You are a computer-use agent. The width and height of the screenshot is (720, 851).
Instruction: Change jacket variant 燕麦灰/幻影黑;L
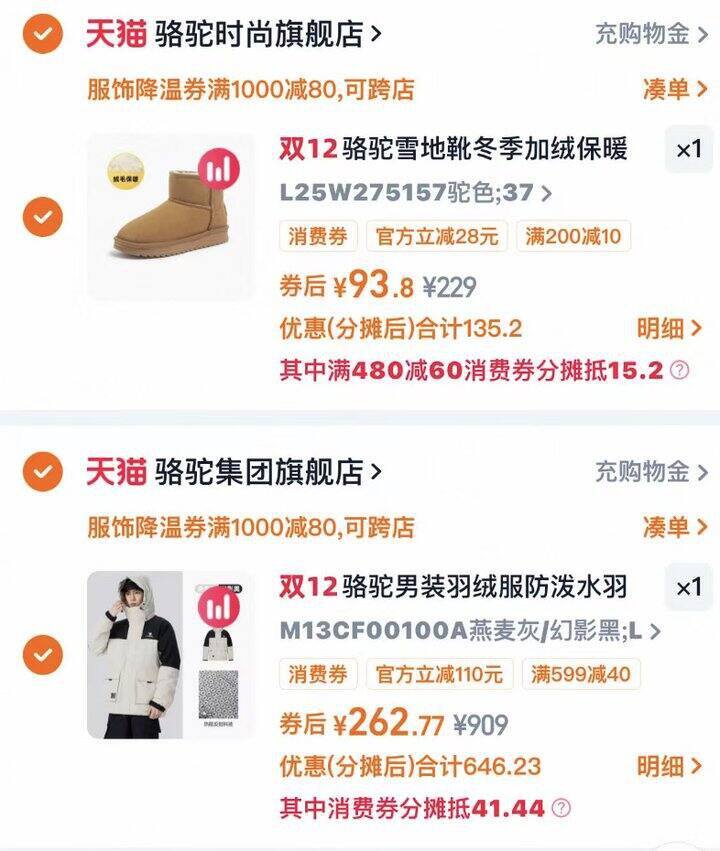point(470,631)
